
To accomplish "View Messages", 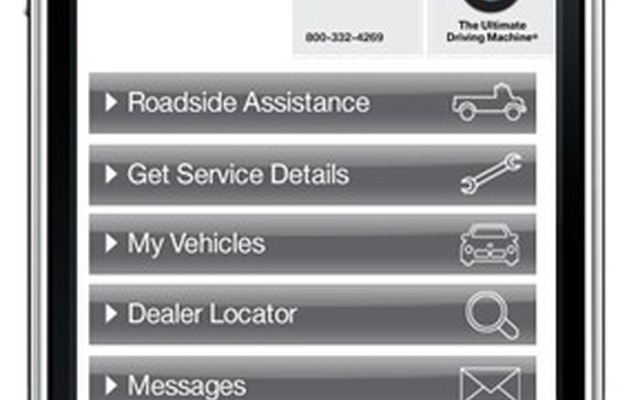I will 312,383.
